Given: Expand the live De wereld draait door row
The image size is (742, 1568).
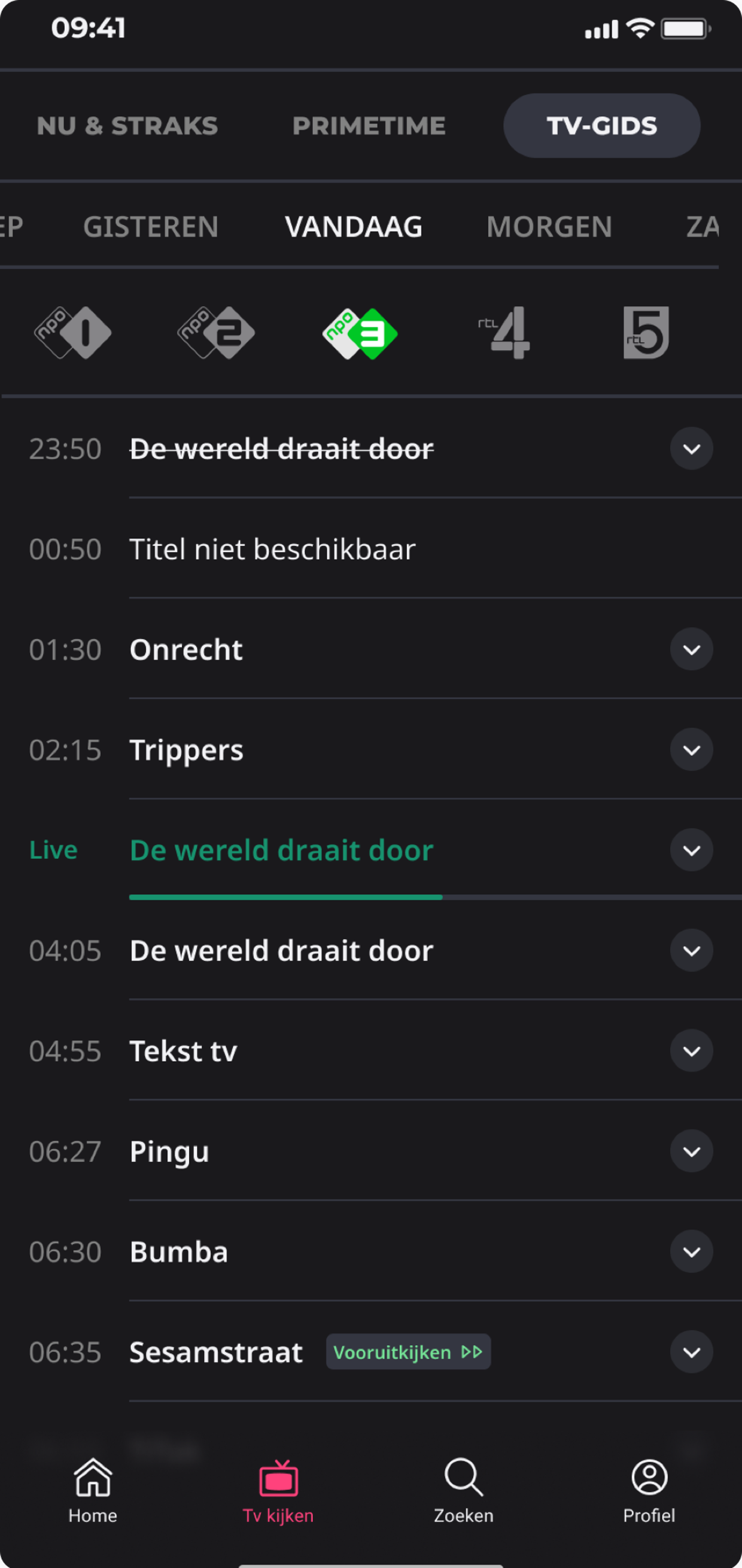Looking at the screenshot, I should pyautogui.click(x=692, y=850).
